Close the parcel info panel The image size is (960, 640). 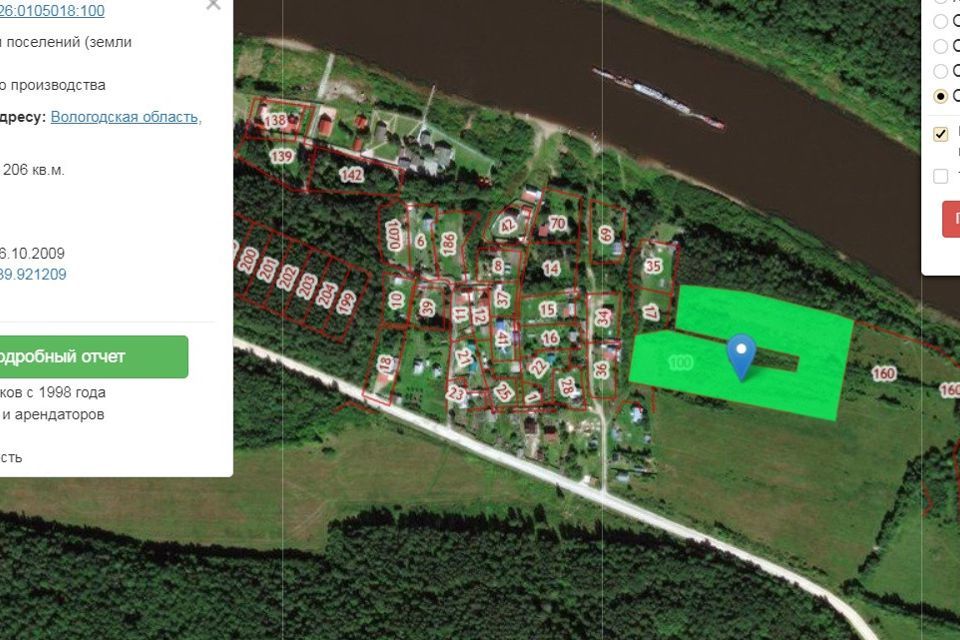pos(212,5)
